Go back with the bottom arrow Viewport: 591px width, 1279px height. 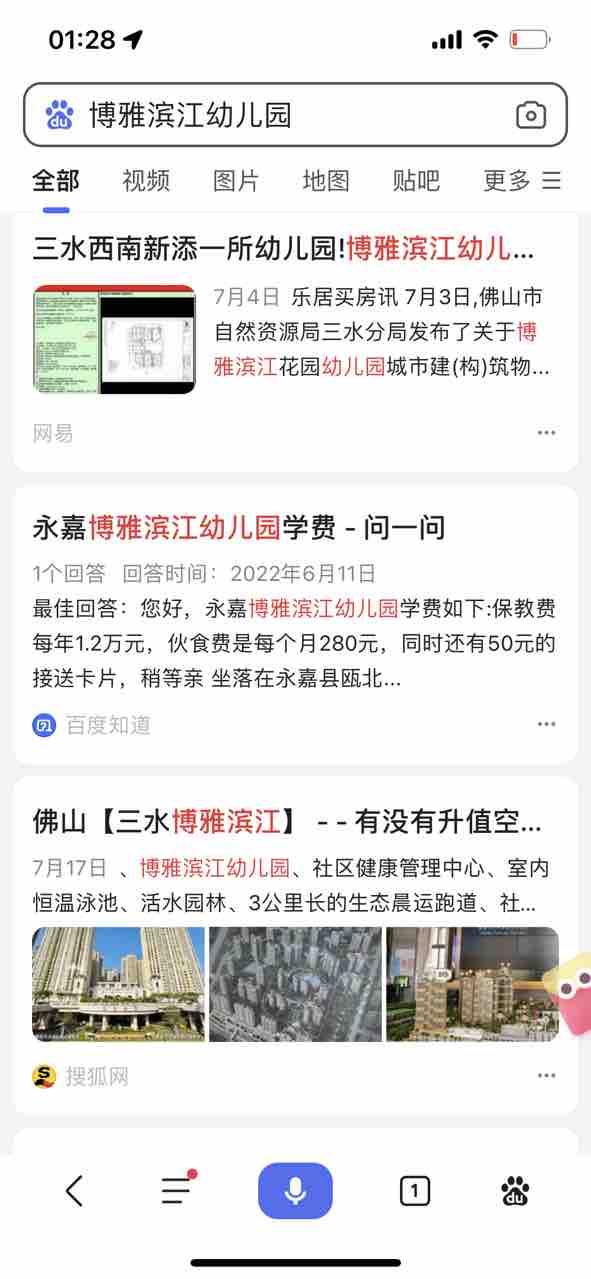(74, 1190)
